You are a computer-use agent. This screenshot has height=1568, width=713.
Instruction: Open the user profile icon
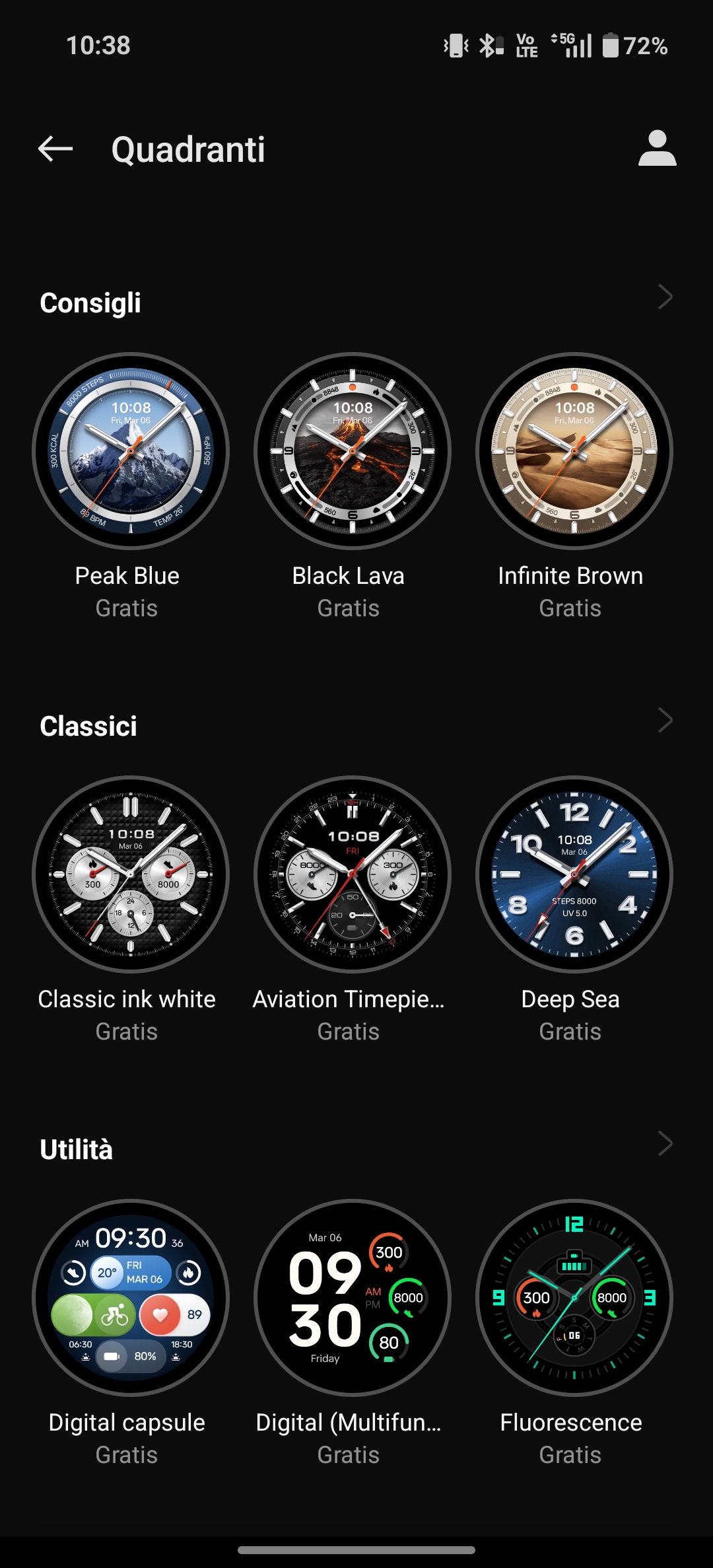point(657,149)
